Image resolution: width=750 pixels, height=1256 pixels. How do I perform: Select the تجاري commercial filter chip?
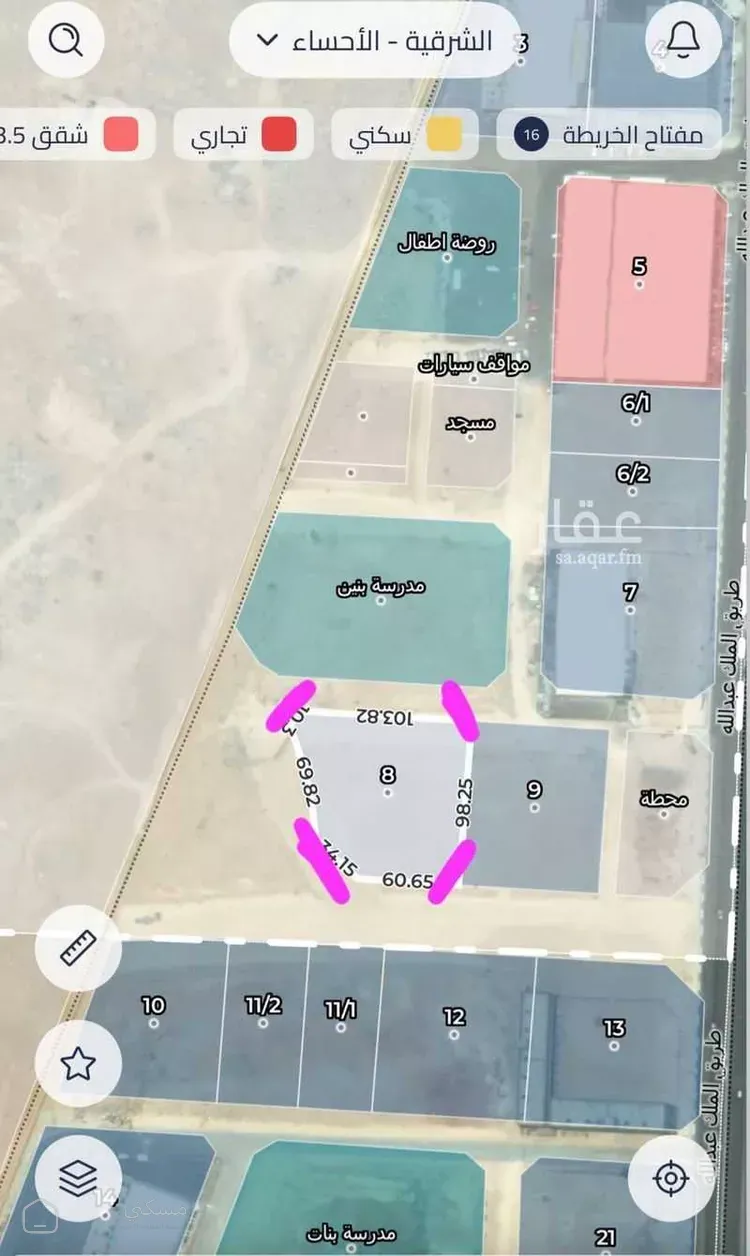click(243, 134)
